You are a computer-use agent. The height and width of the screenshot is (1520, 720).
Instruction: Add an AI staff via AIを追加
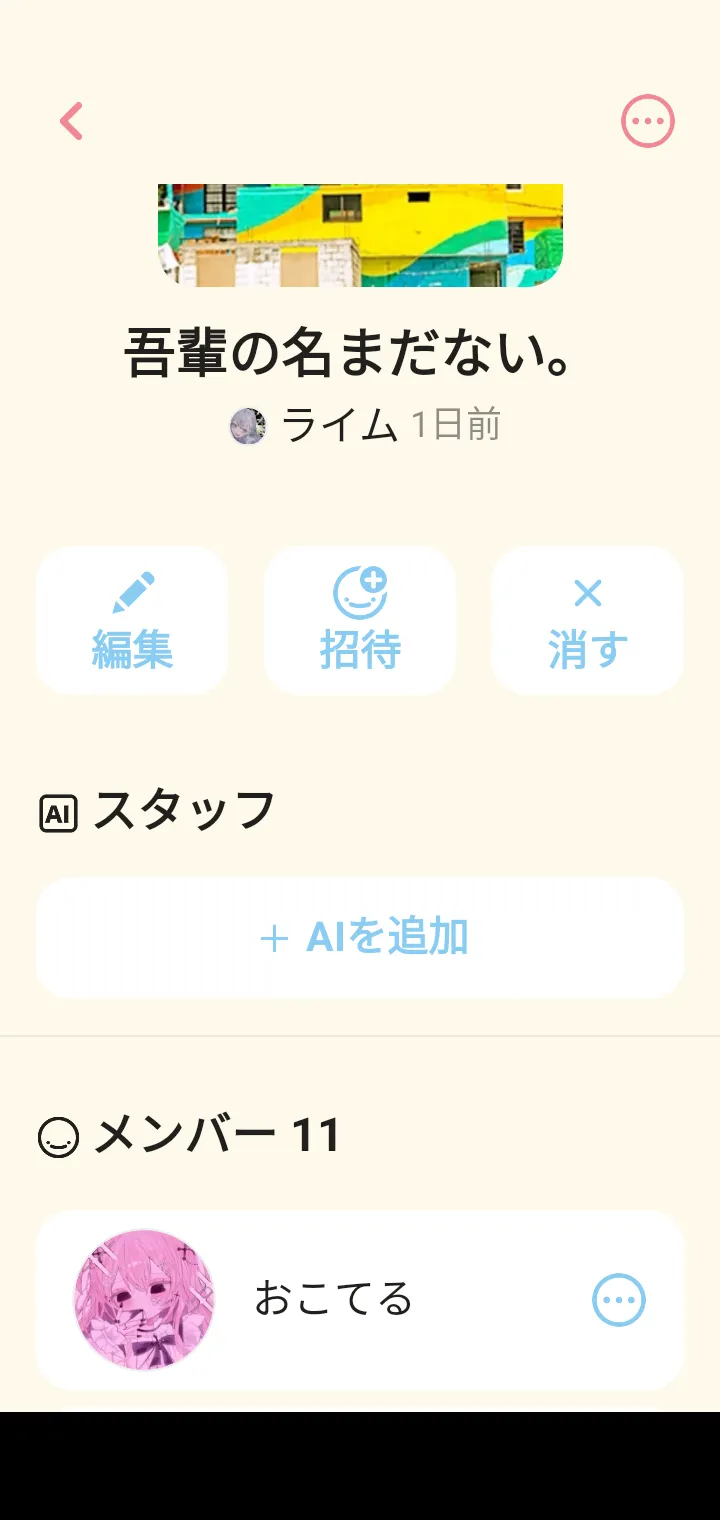point(360,938)
